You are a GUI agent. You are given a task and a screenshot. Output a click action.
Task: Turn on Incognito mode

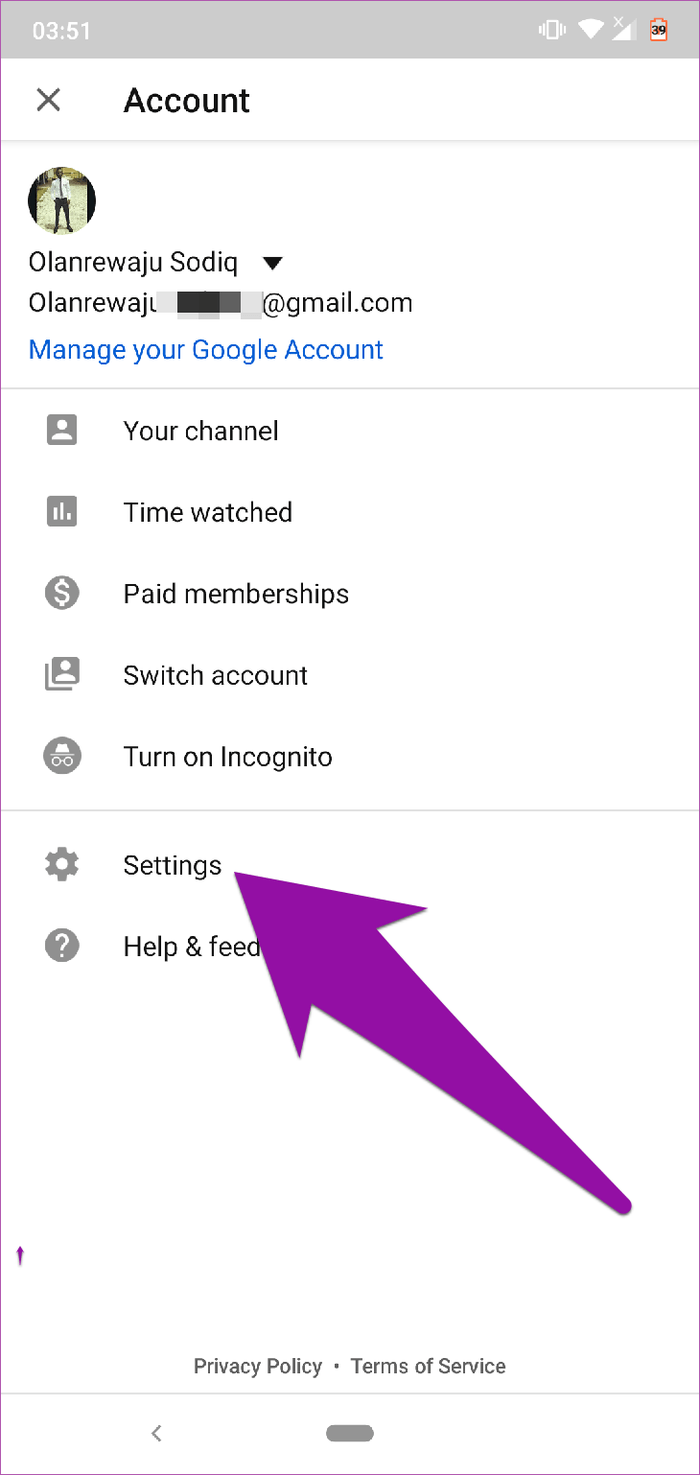(x=227, y=757)
